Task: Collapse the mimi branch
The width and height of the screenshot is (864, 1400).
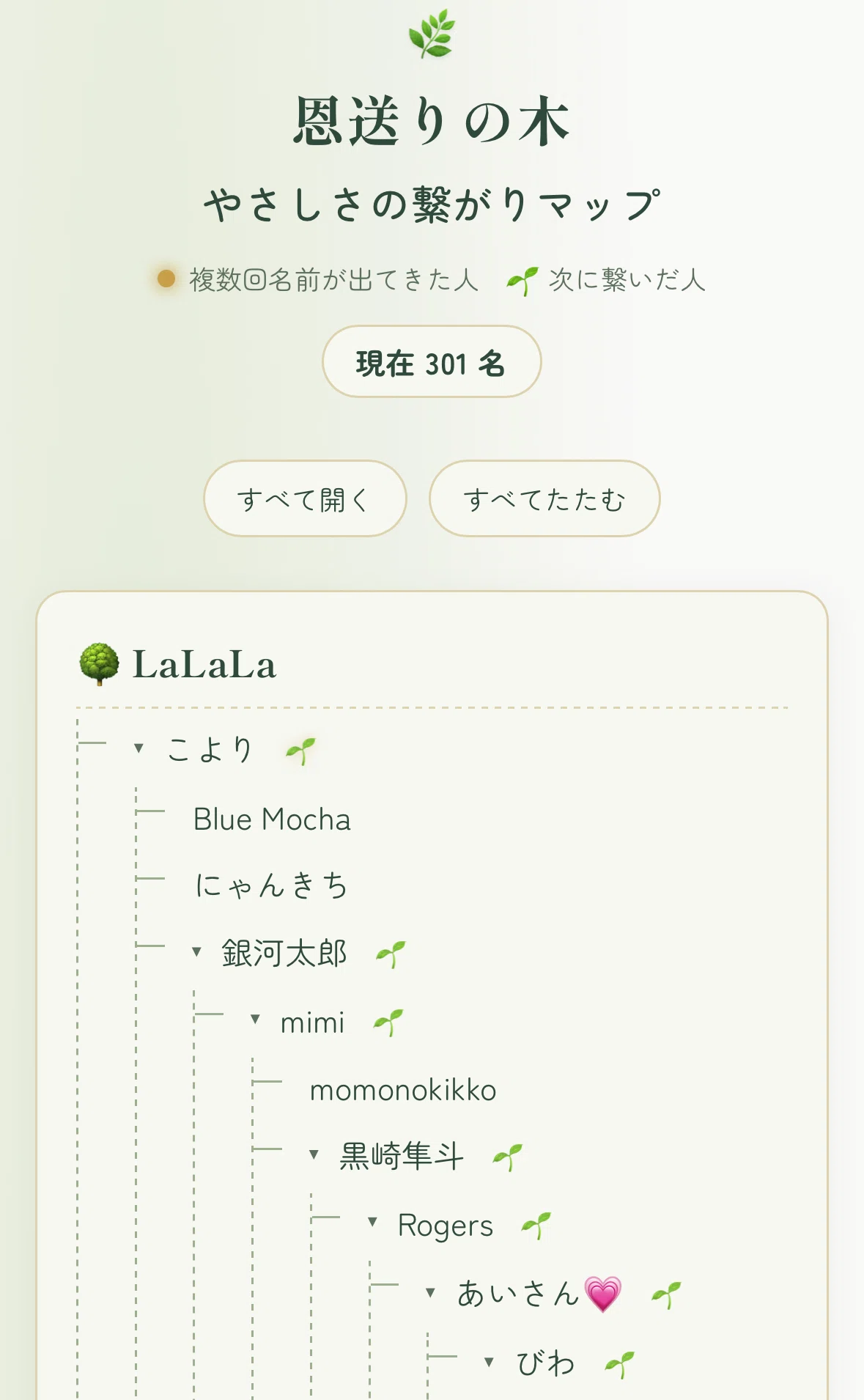Action: click(x=255, y=1020)
